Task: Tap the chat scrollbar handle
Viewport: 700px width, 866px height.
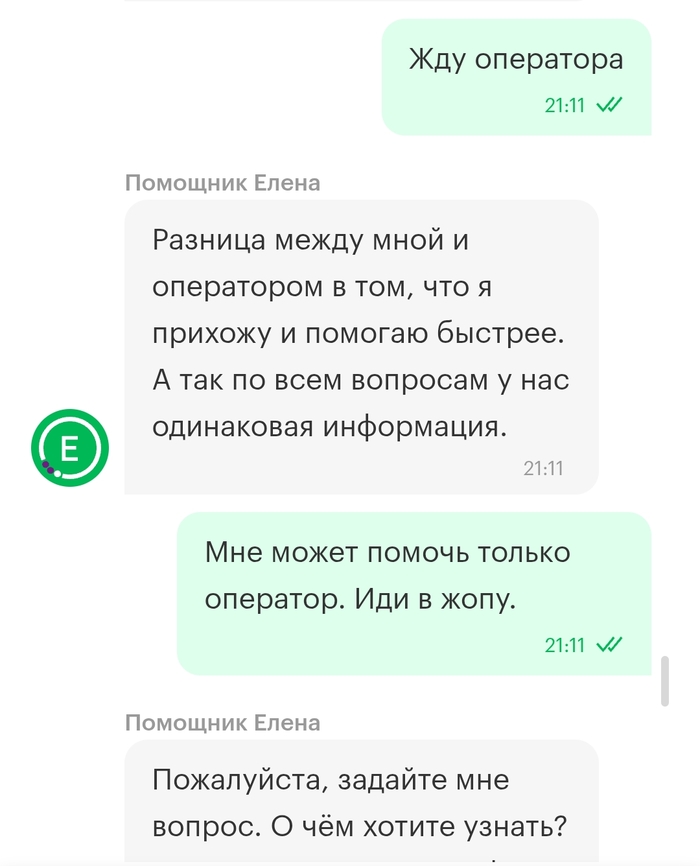Action: (665, 681)
